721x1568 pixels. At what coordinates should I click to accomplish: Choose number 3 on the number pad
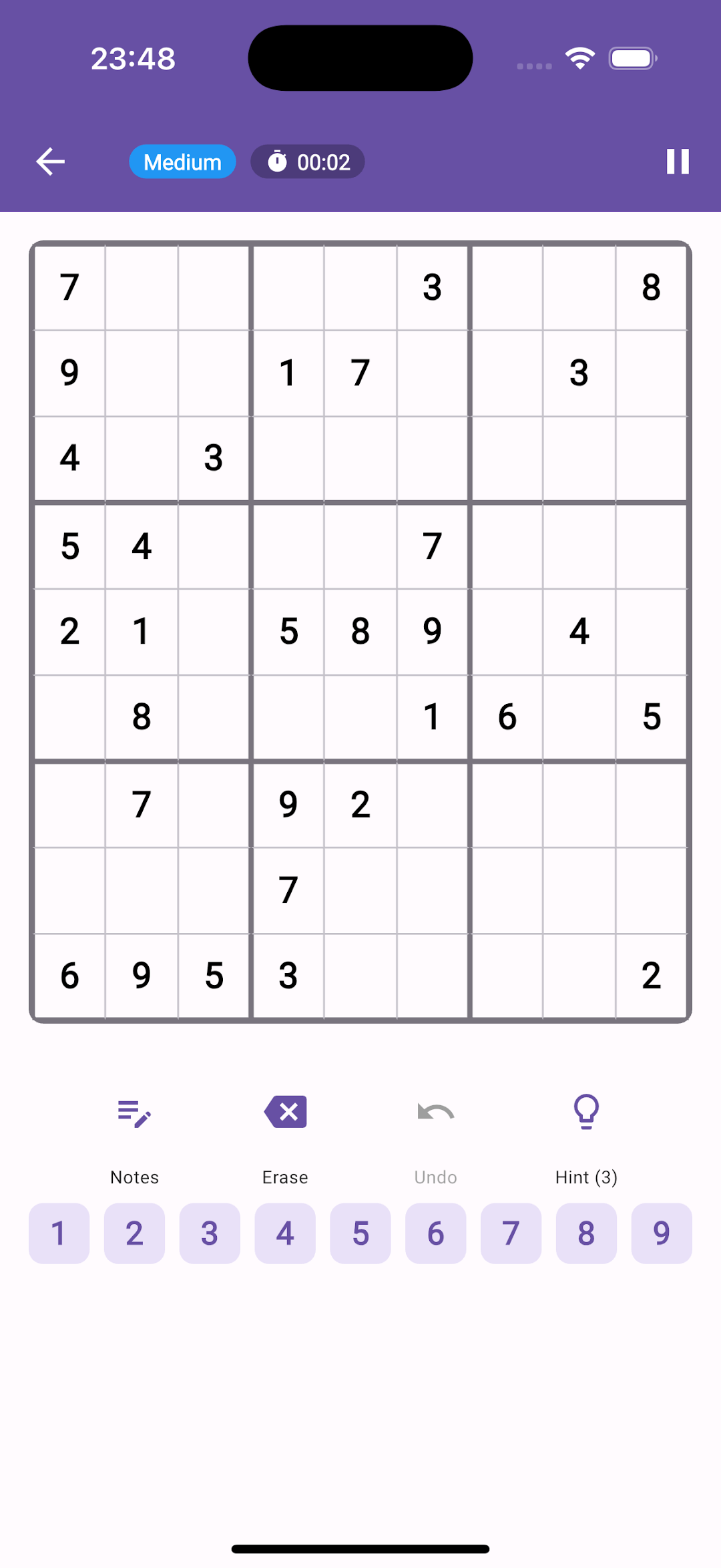click(x=210, y=1233)
